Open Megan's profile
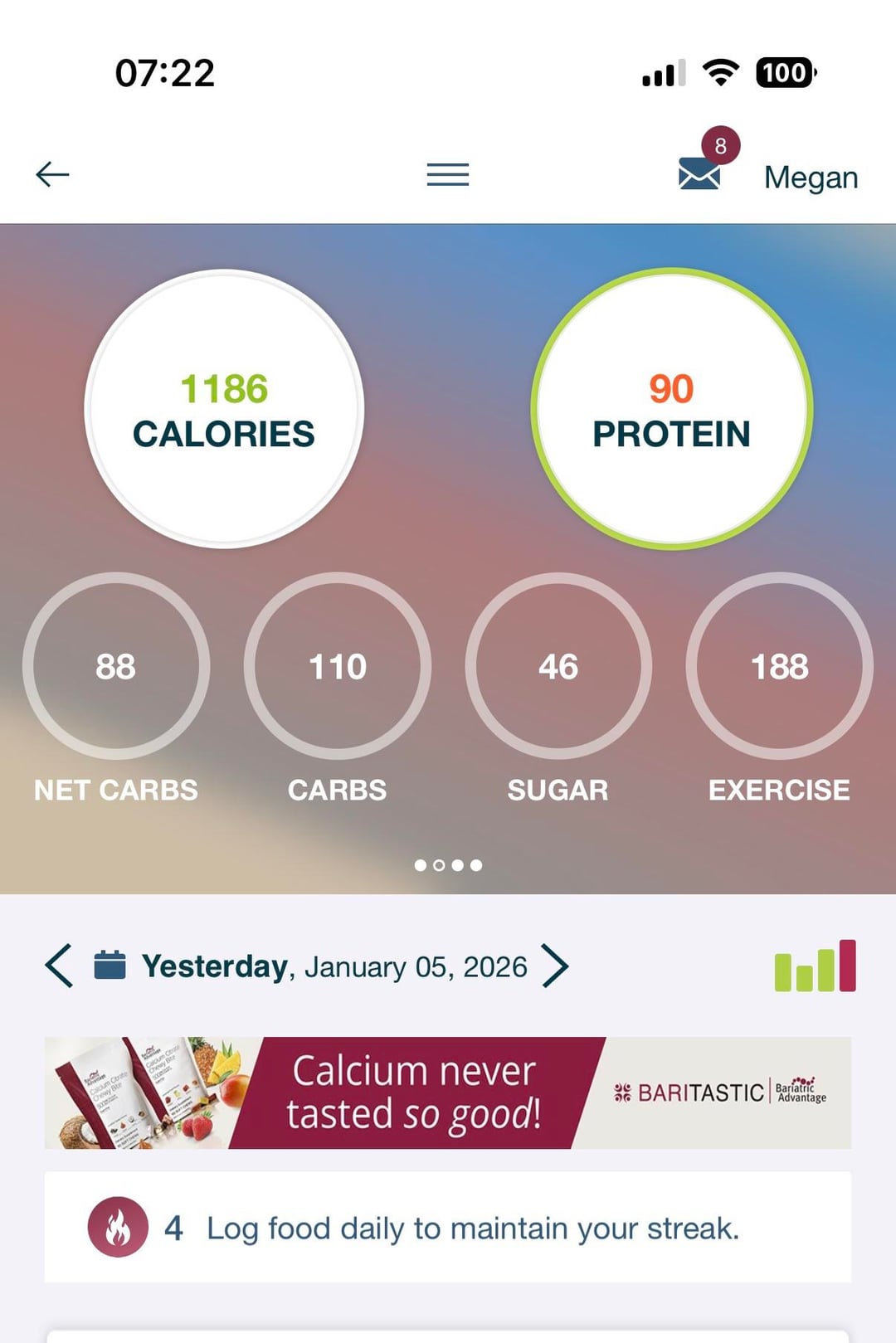Image resolution: width=896 pixels, height=1343 pixels. coord(811,178)
